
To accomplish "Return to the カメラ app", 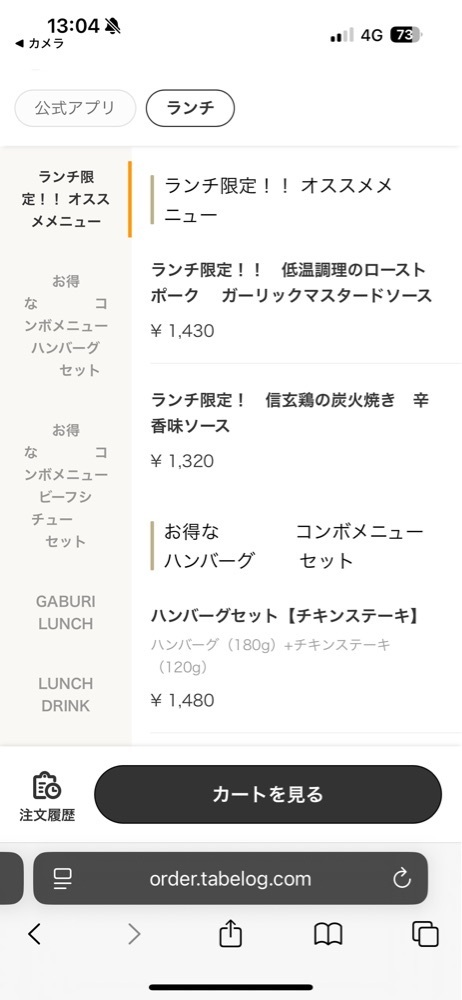I will pos(39,43).
